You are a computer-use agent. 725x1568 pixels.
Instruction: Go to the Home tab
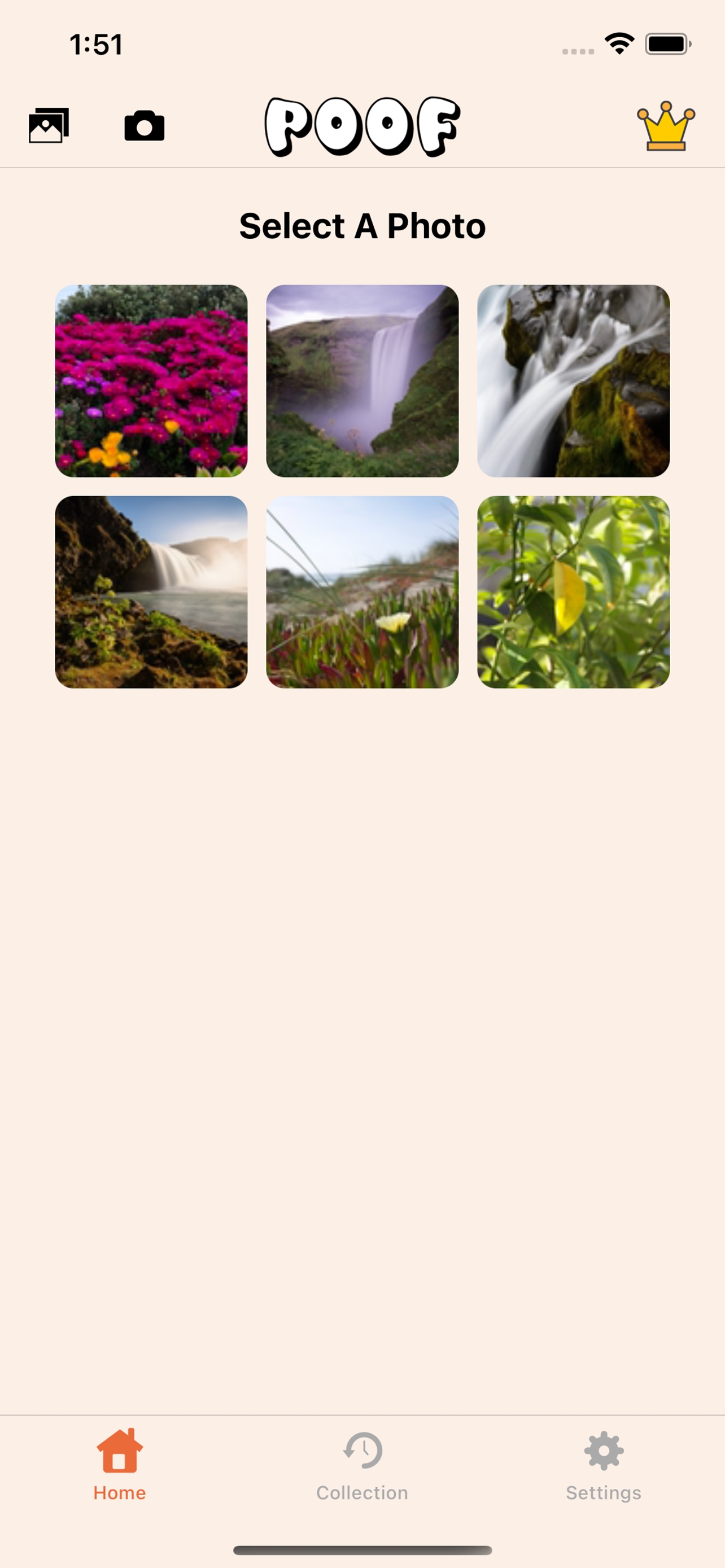click(119, 1465)
